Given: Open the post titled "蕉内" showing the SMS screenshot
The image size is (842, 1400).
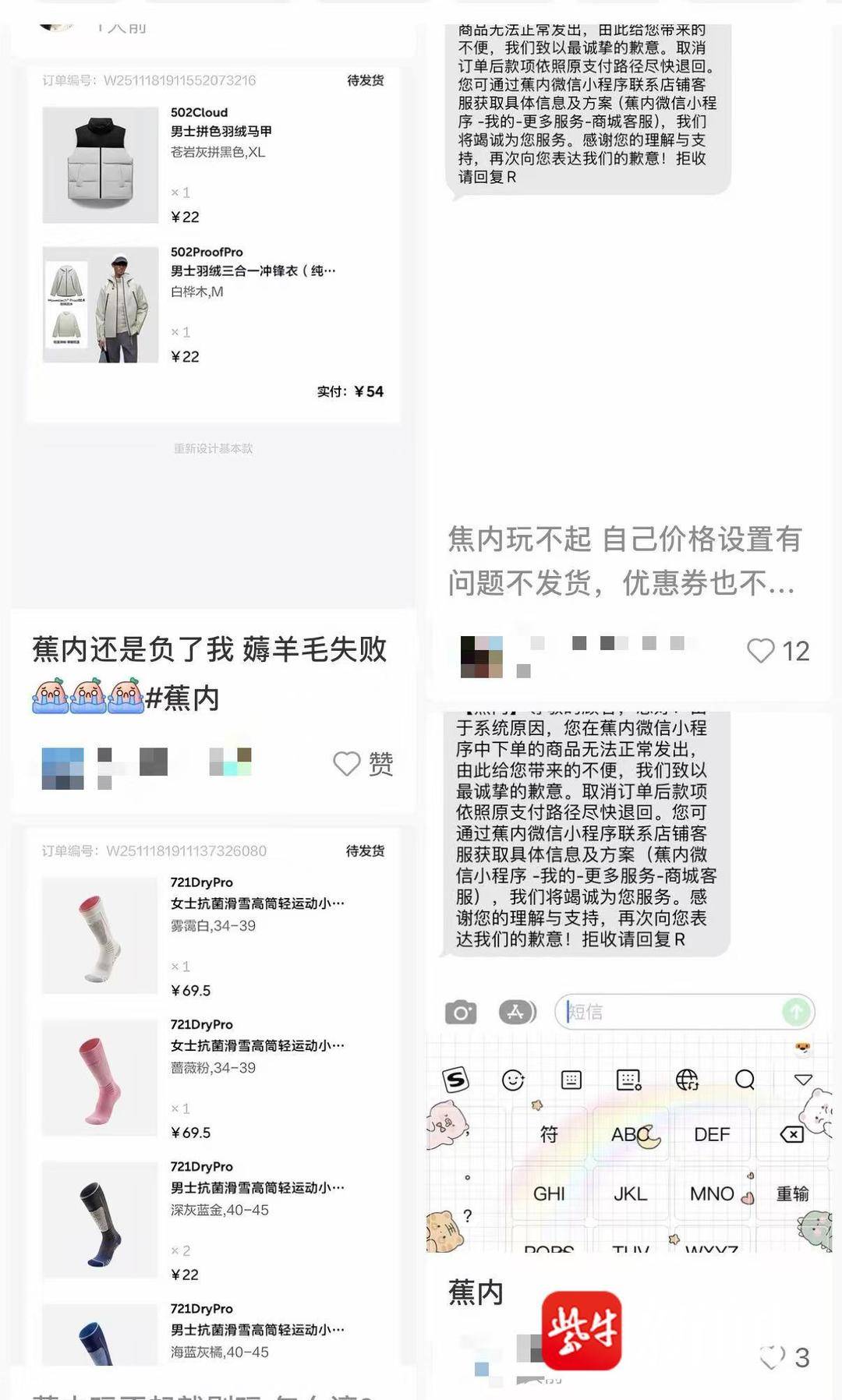Looking at the screenshot, I should click(476, 1292).
